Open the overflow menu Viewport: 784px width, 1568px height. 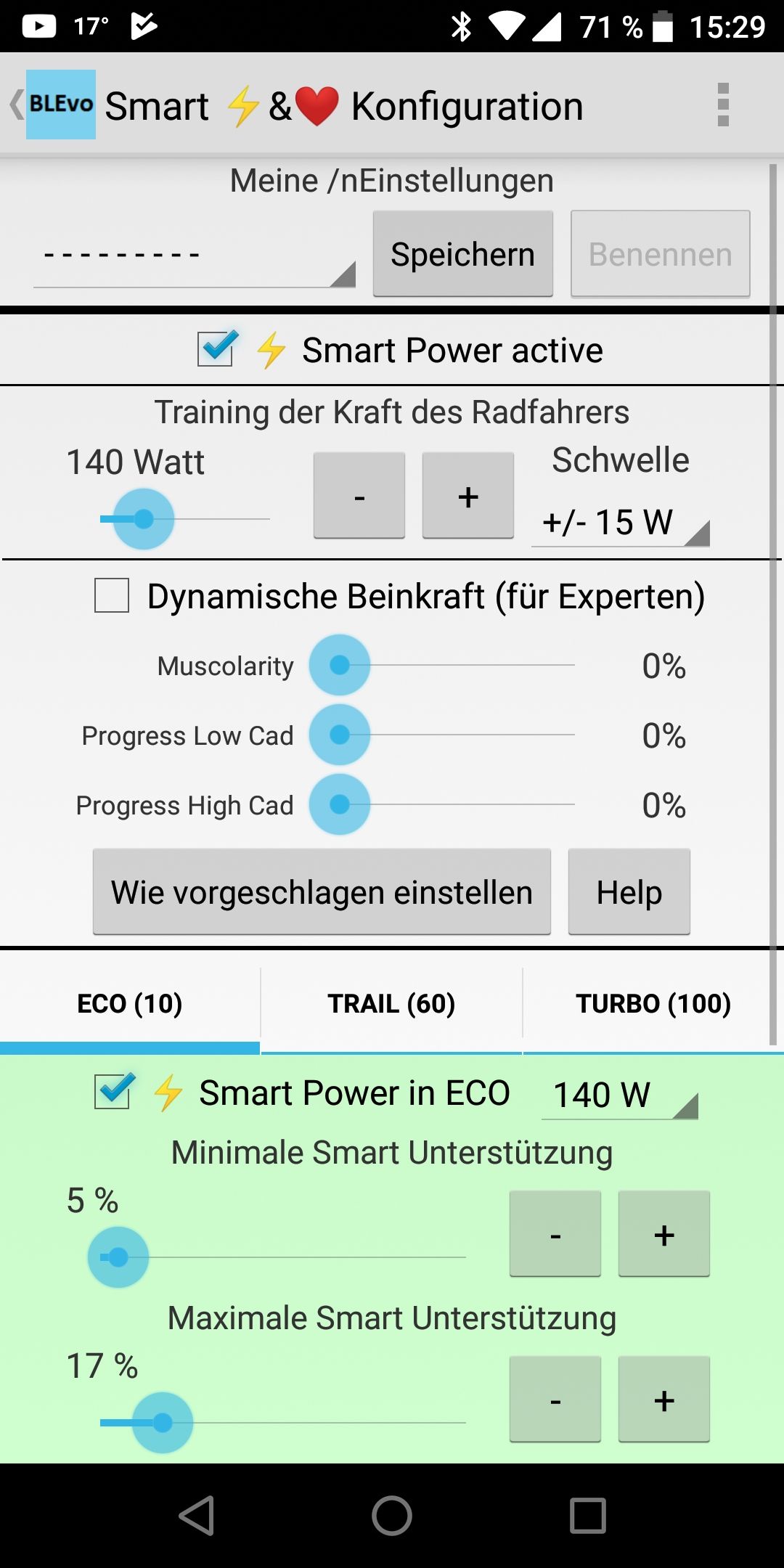click(x=722, y=105)
